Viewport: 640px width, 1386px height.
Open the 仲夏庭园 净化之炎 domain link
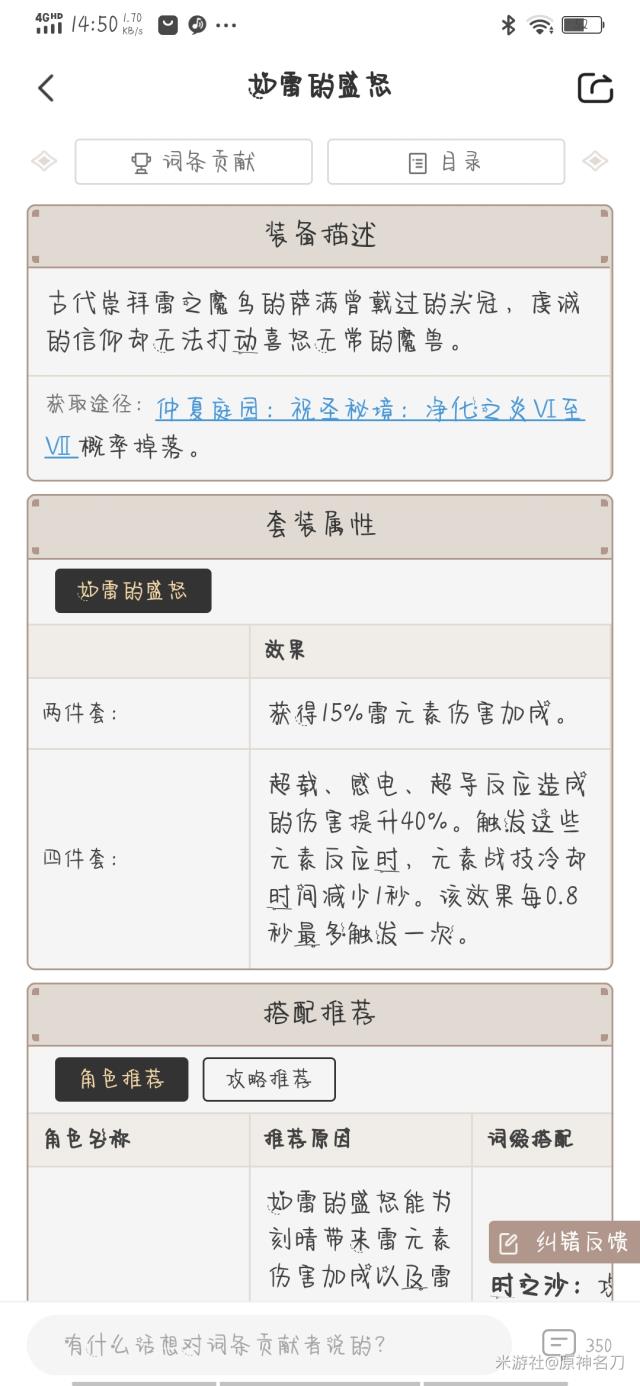370,409
